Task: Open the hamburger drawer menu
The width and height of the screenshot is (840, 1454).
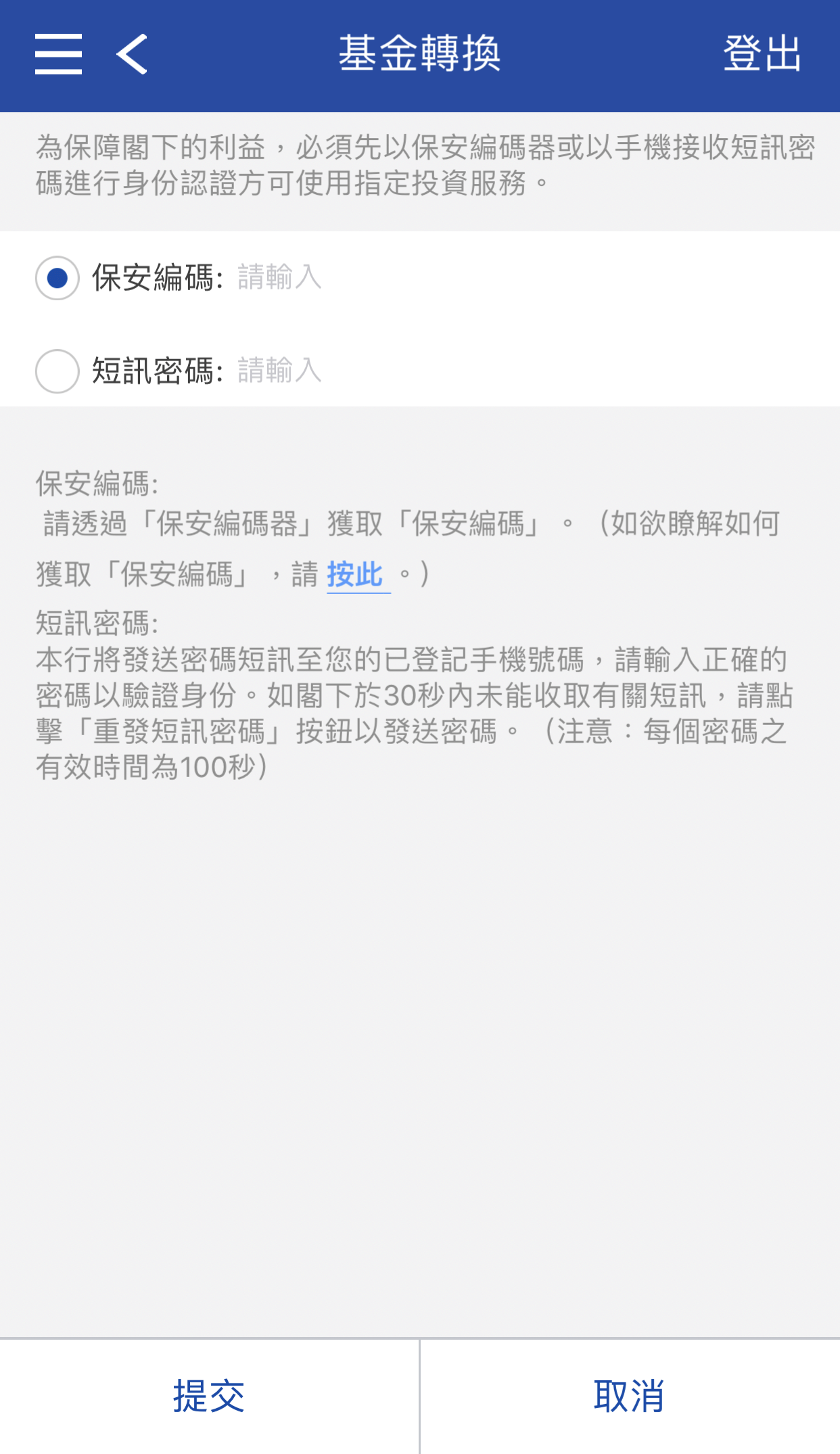Action: (58, 54)
